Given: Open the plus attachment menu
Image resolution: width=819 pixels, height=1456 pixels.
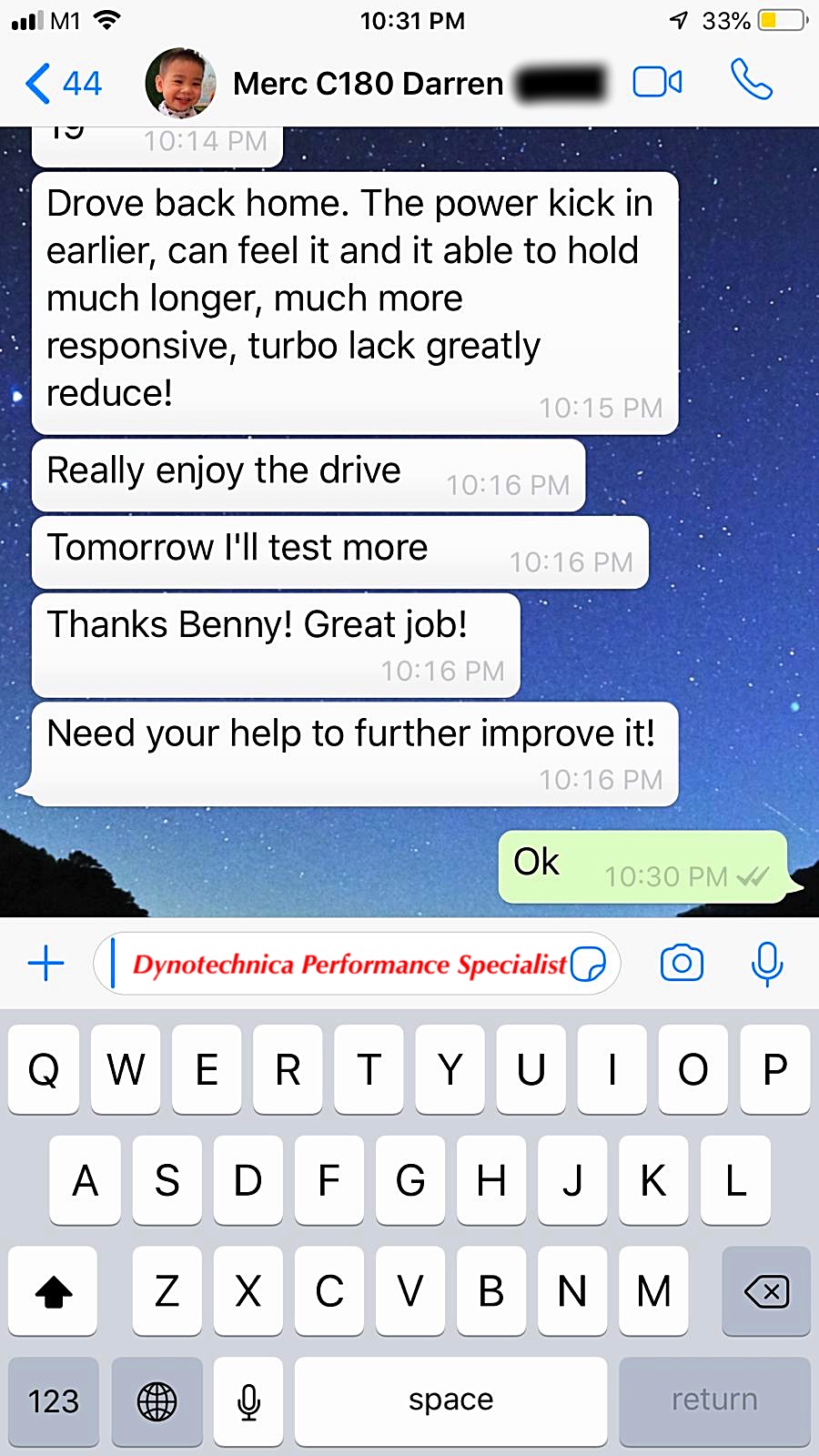Looking at the screenshot, I should 46,963.
